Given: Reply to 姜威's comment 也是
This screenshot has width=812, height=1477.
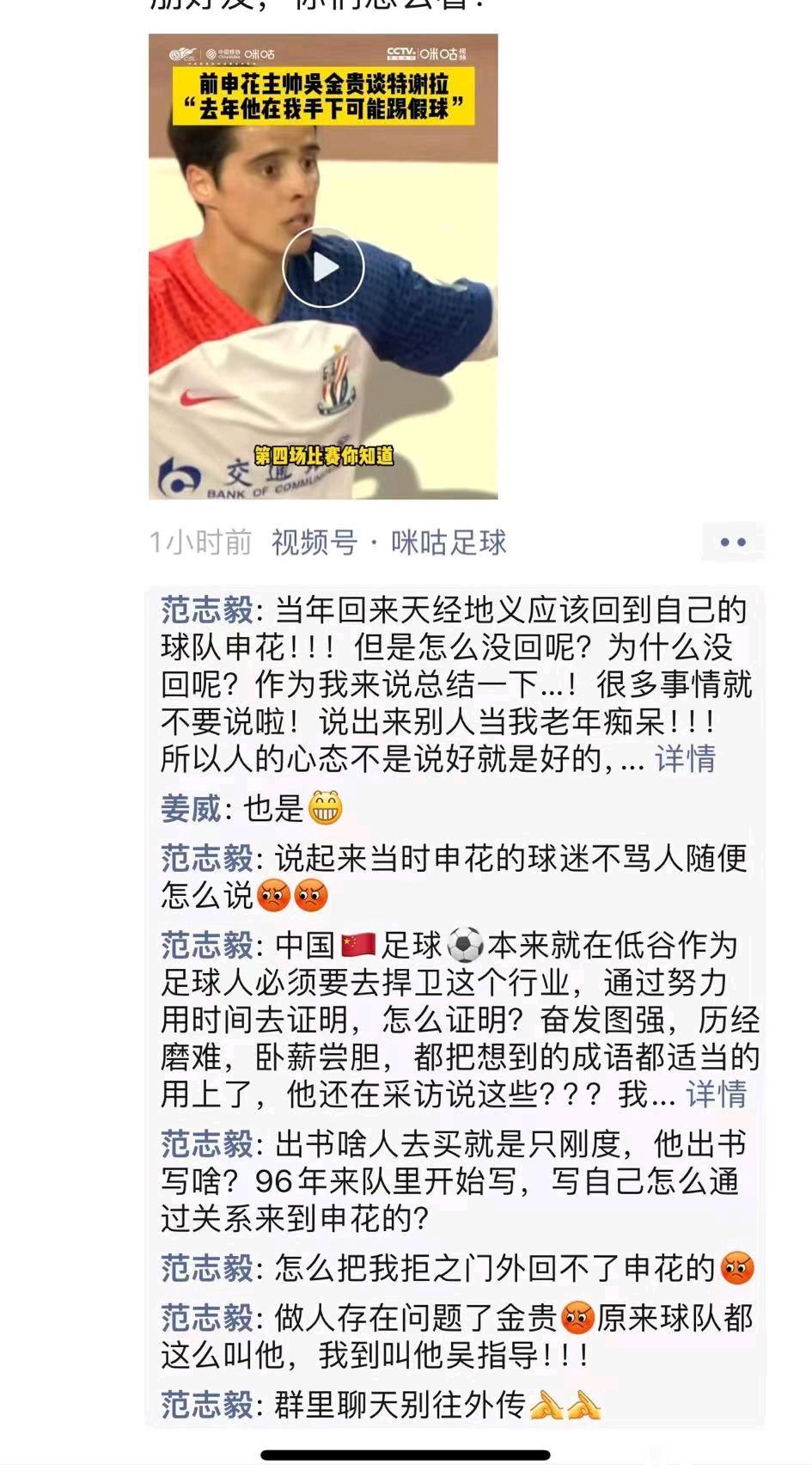Looking at the screenshot, I should (x=273, y=809).
